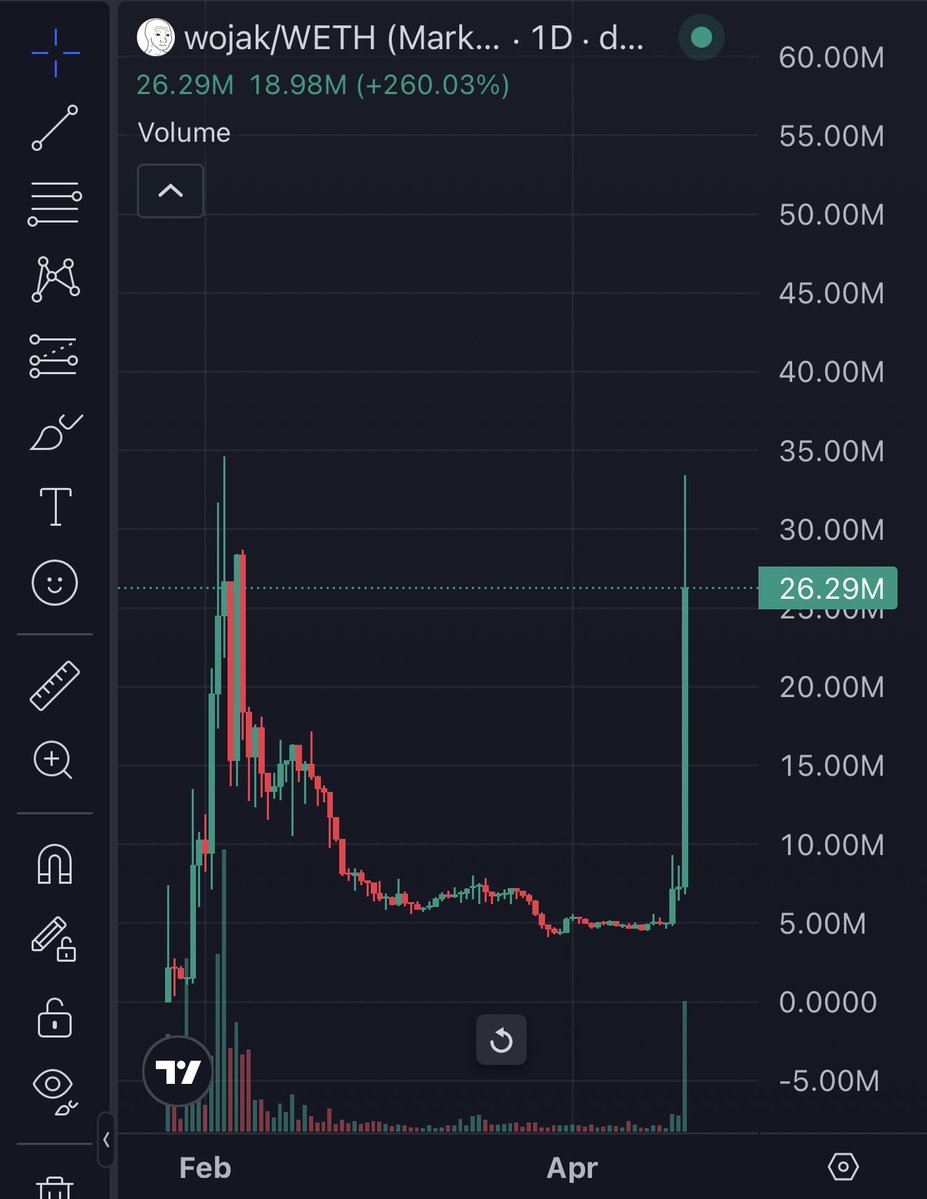Collapse the drawing toolbar panel
This screenshot has height=1199, width=927.
pos(106,1140)
